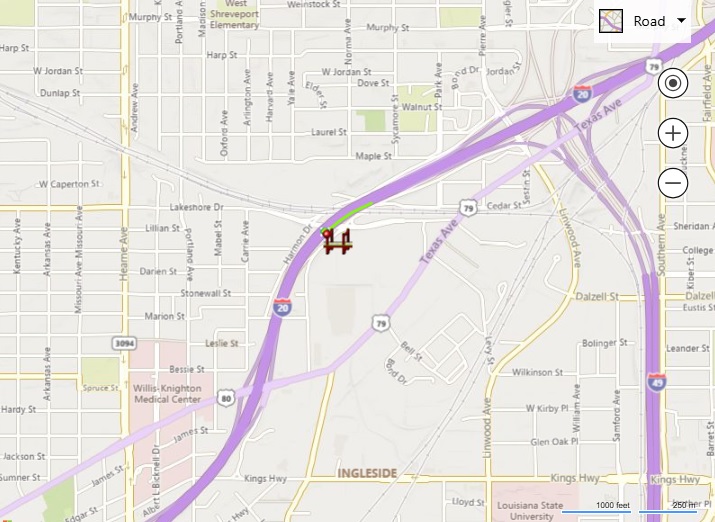The height and width of the screenshot is (522, 715).
Task: Center map on my location
Action: [673, 84]
